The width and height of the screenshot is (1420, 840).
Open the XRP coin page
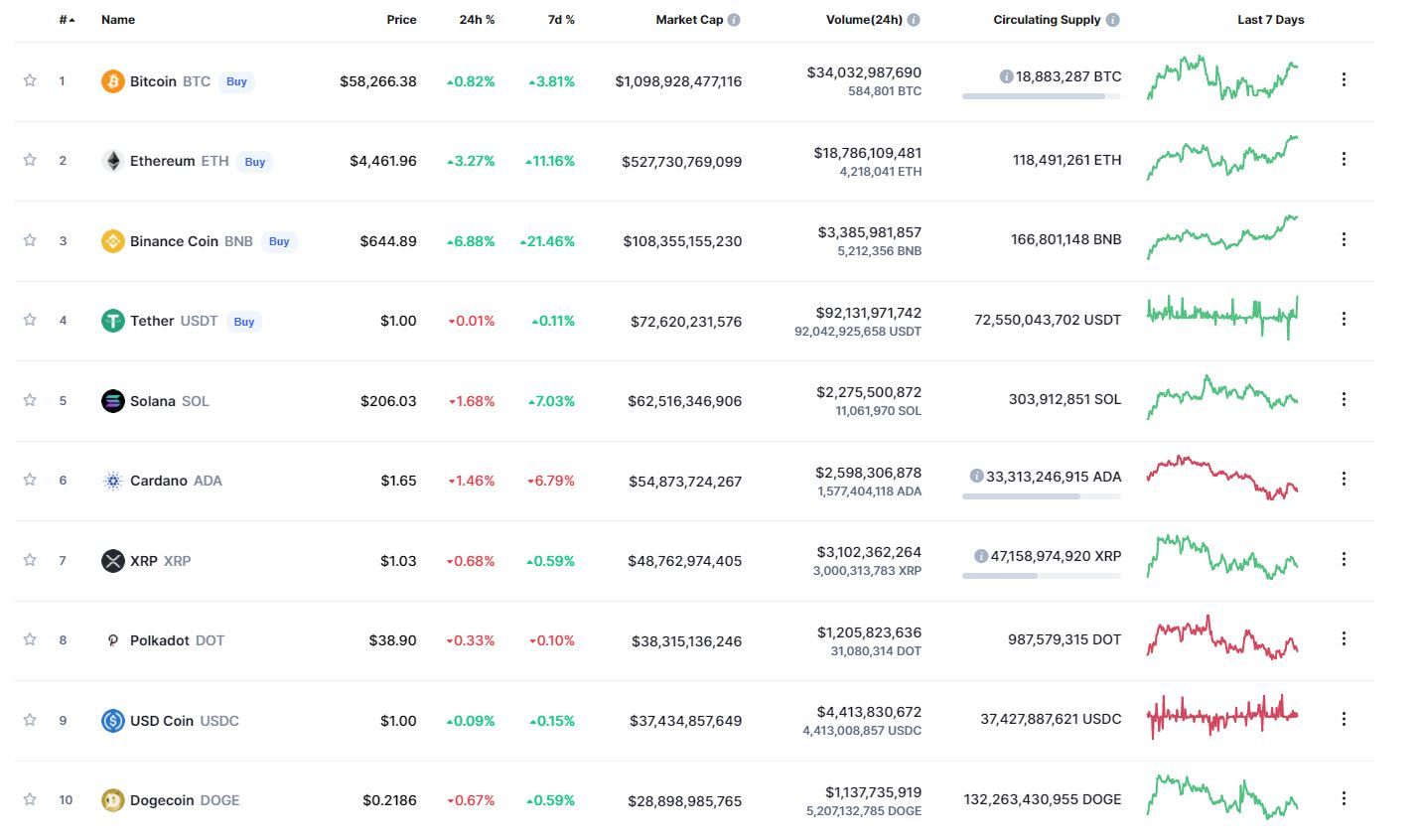coord(144,561)
